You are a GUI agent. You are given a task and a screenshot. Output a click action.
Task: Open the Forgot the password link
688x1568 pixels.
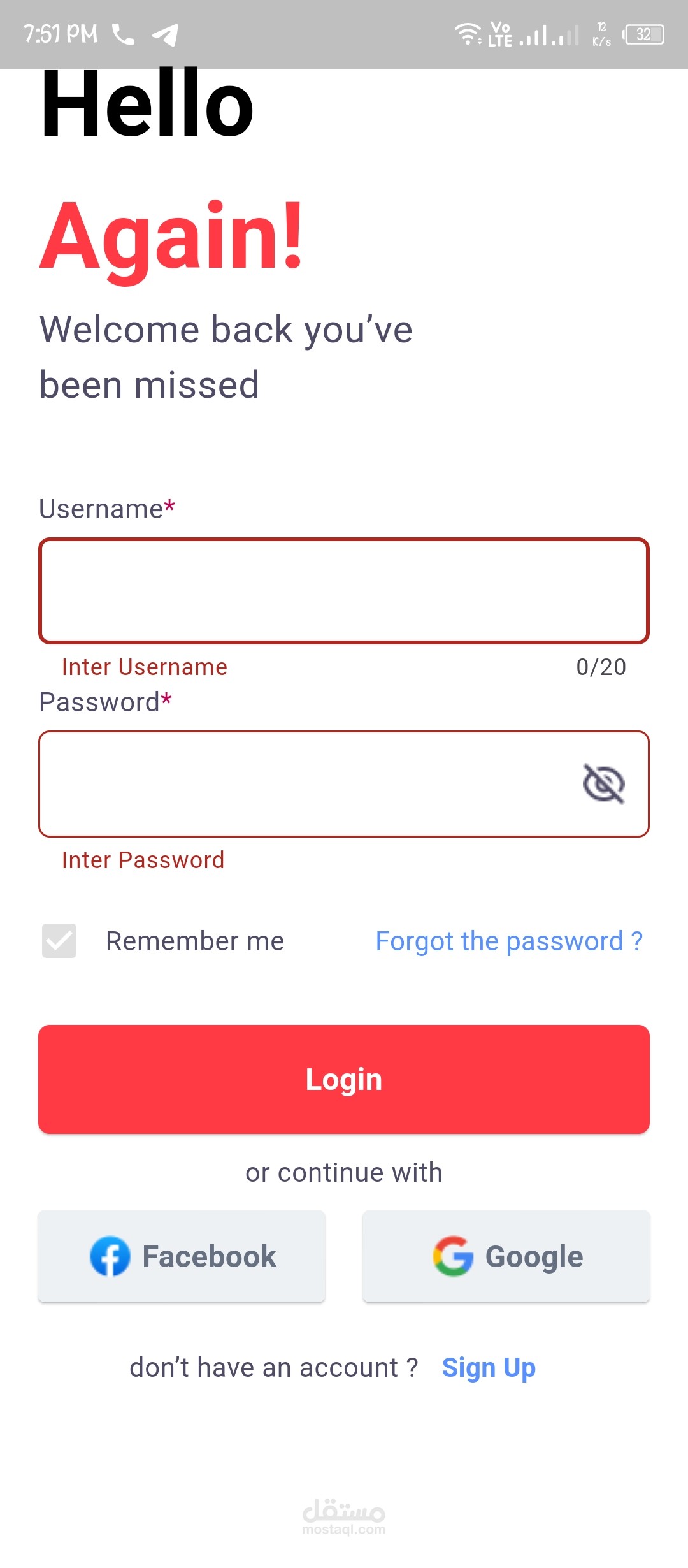(x=509, y=941)
